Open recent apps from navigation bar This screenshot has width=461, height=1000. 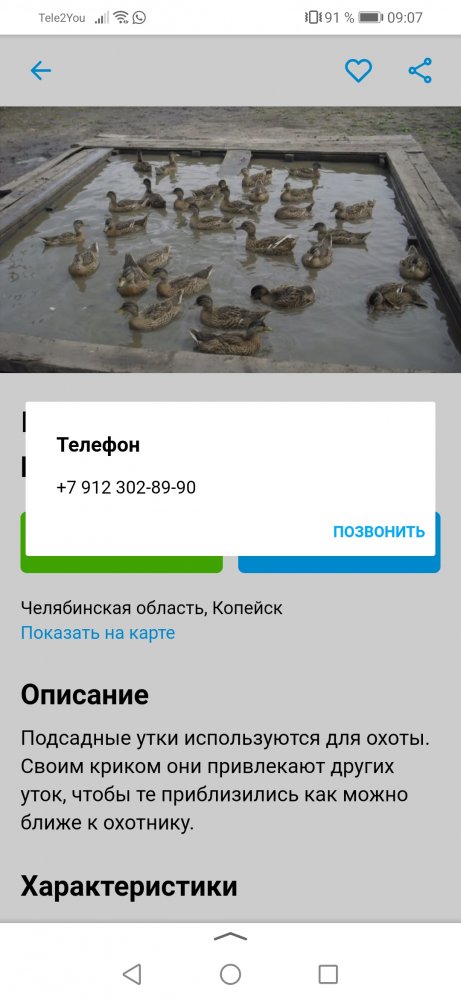pos(328,974)
